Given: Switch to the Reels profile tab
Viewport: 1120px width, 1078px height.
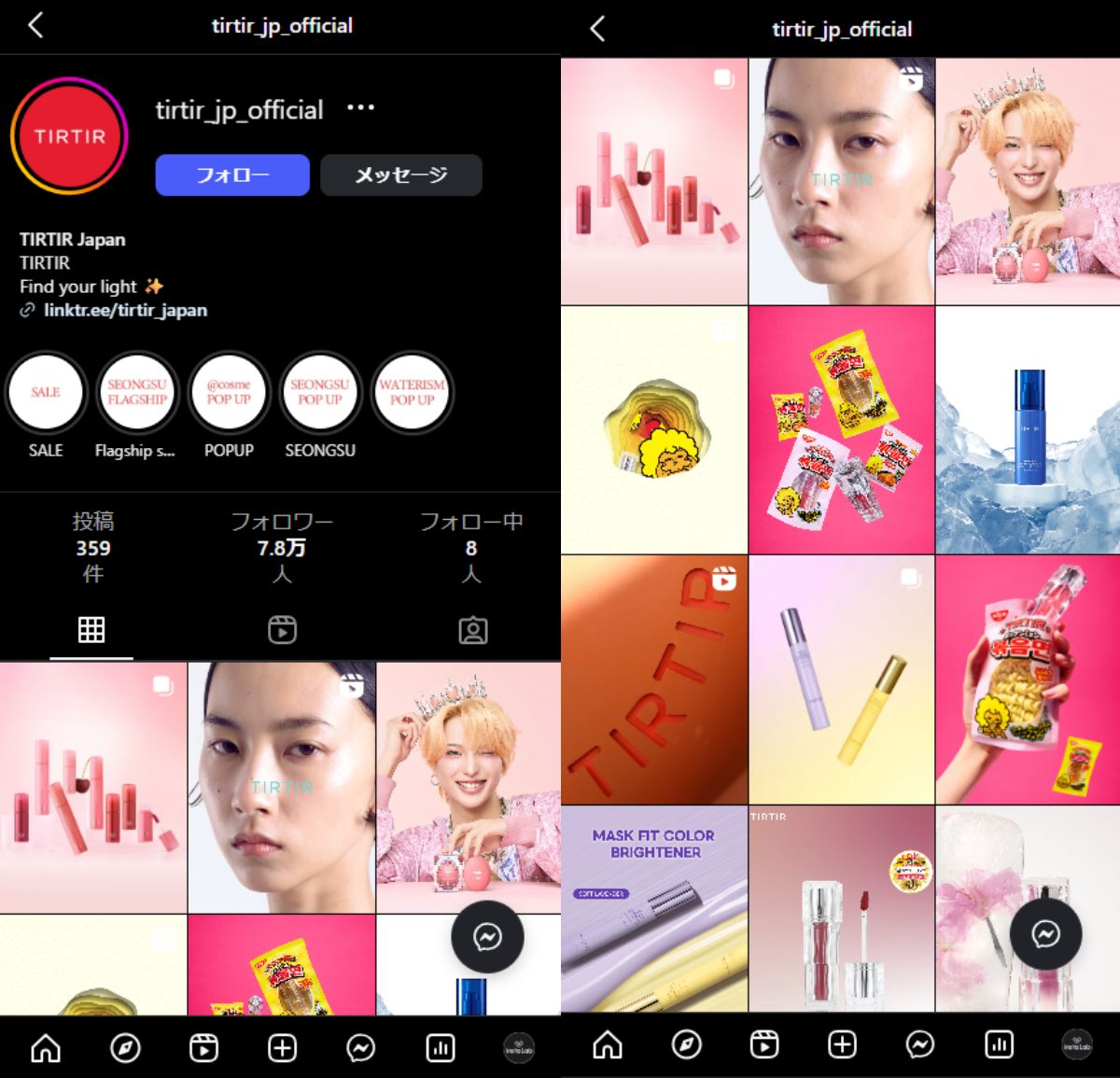Looking at the screenshot, I should [x=282, y=630].
